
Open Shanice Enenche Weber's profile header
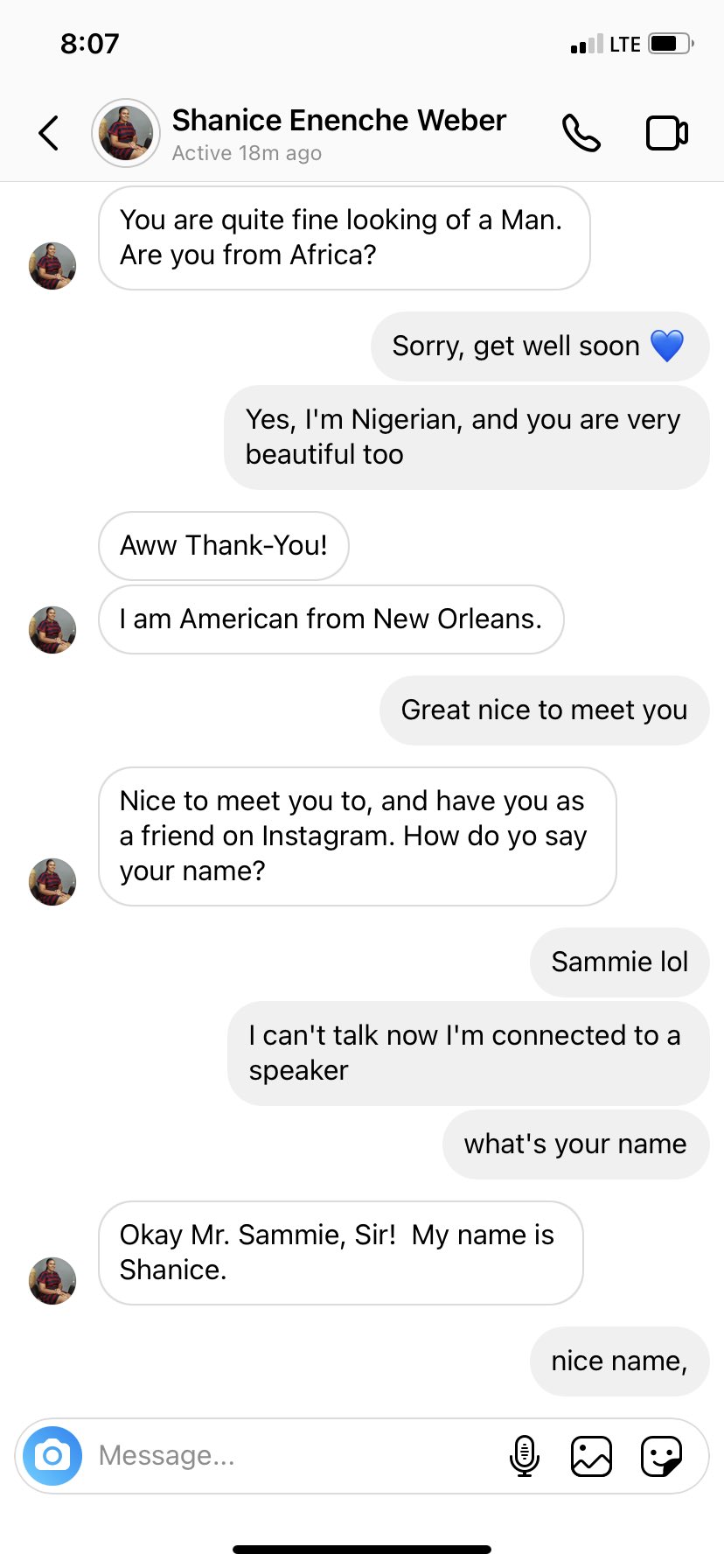pos(338,133)
